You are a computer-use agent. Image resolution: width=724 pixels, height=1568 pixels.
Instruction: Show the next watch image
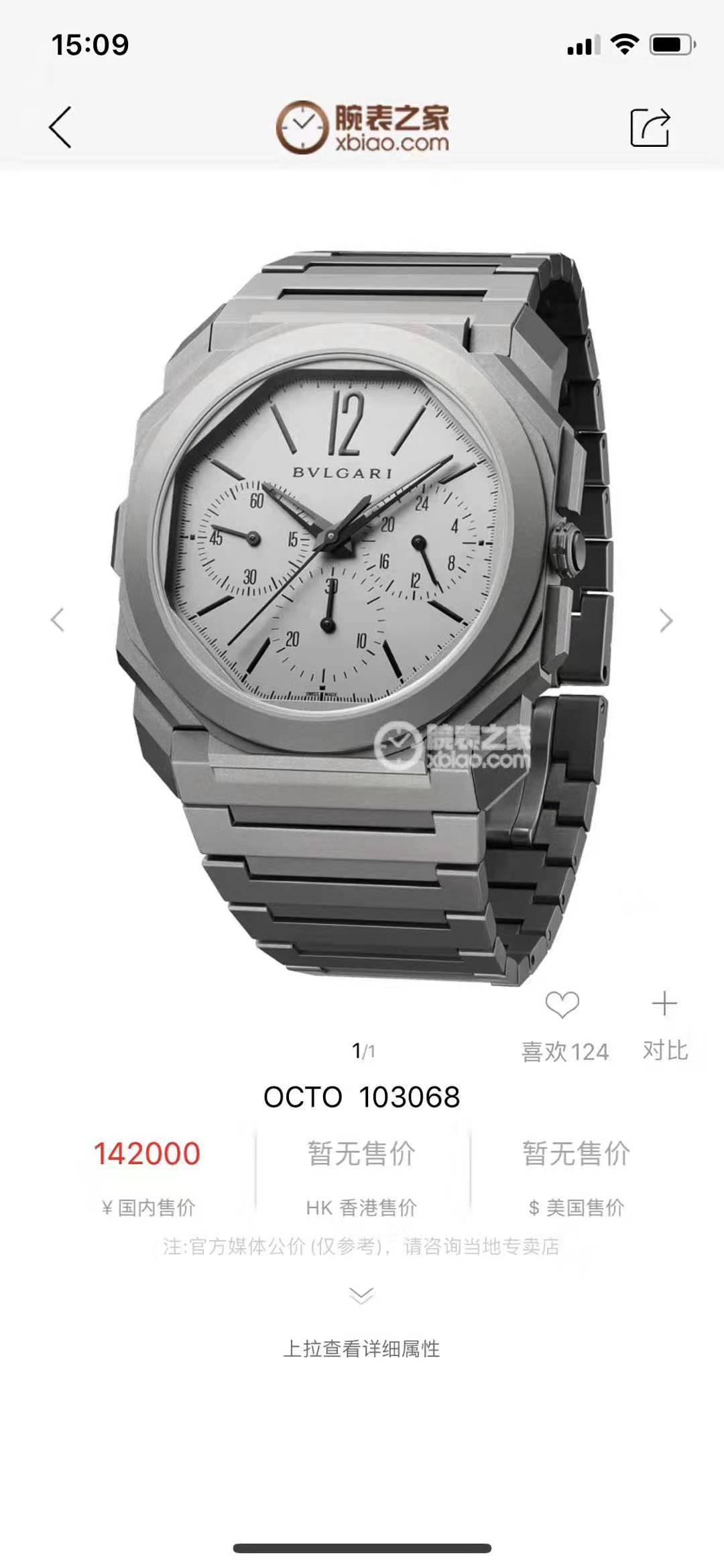[666, 620]
